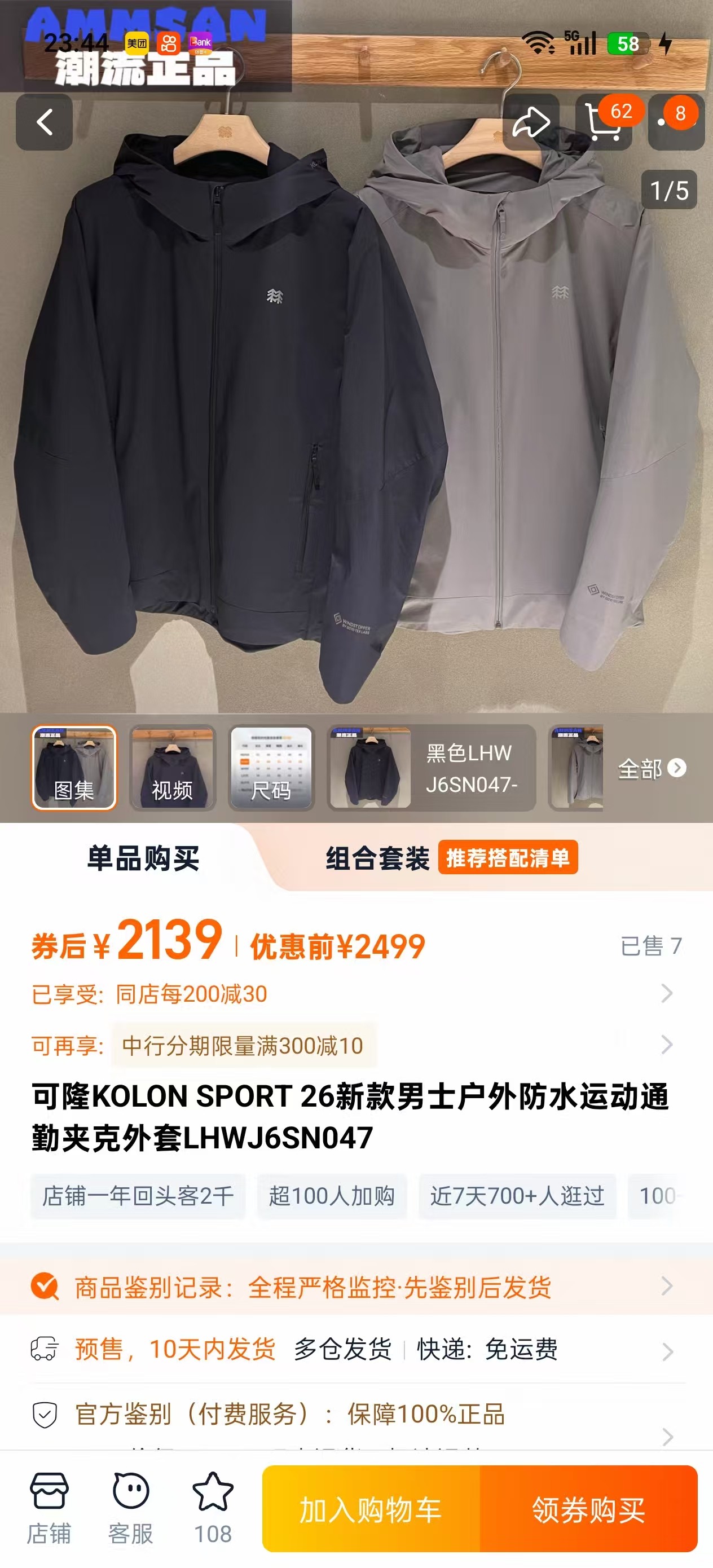View 全部 product variants
This screenshot has height=1568, width=713.
652,769
